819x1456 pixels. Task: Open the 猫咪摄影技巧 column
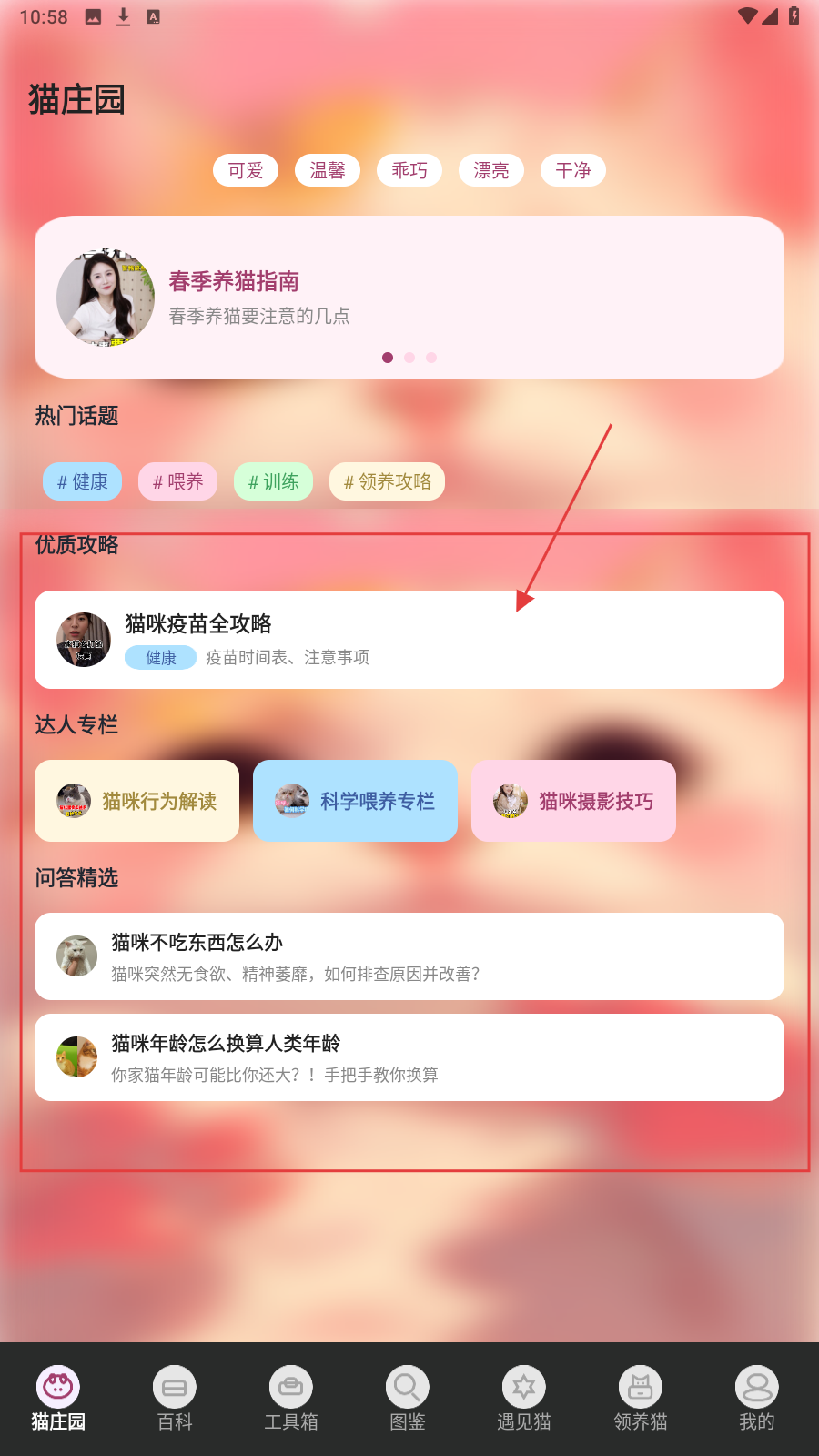574,801
